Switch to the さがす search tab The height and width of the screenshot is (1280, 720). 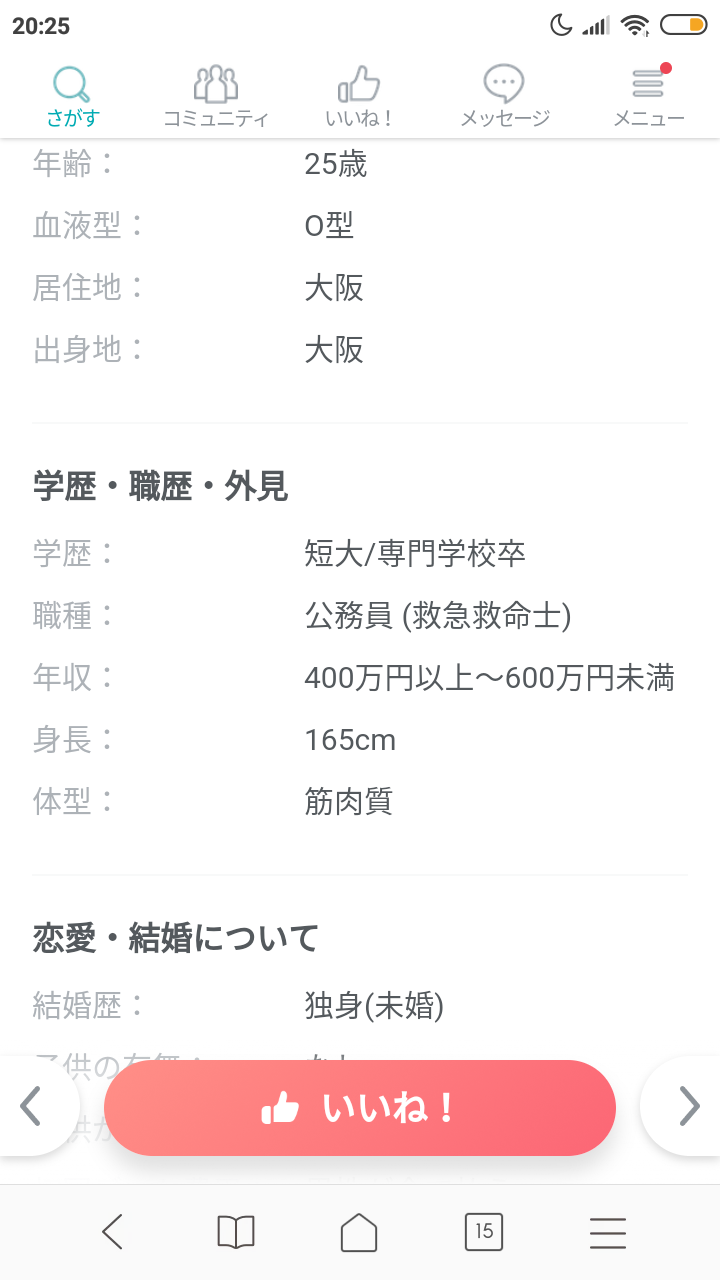(x=72, y=97)
